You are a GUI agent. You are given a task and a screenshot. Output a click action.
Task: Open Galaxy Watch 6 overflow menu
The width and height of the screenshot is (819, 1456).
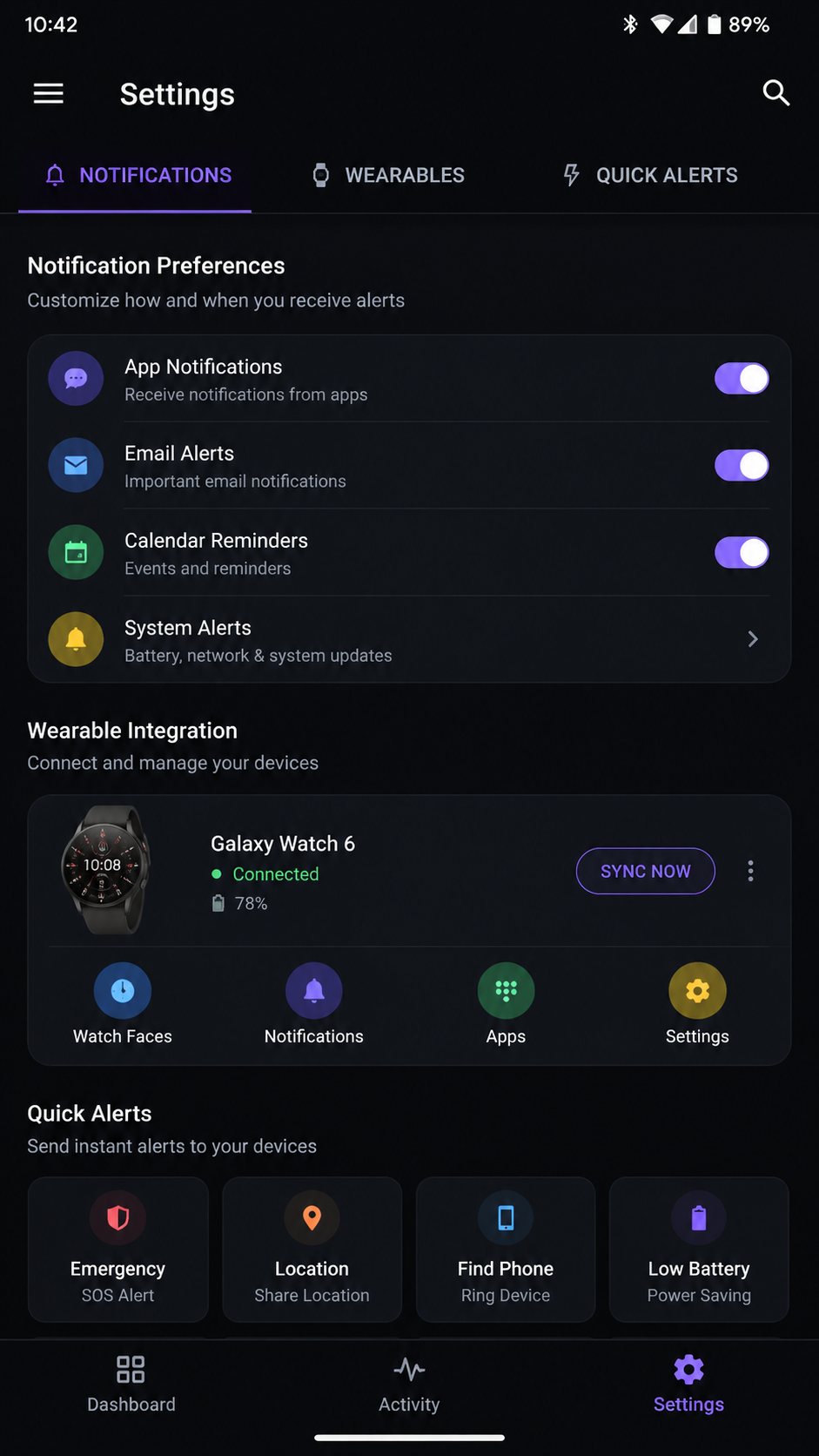coord(751,871)
